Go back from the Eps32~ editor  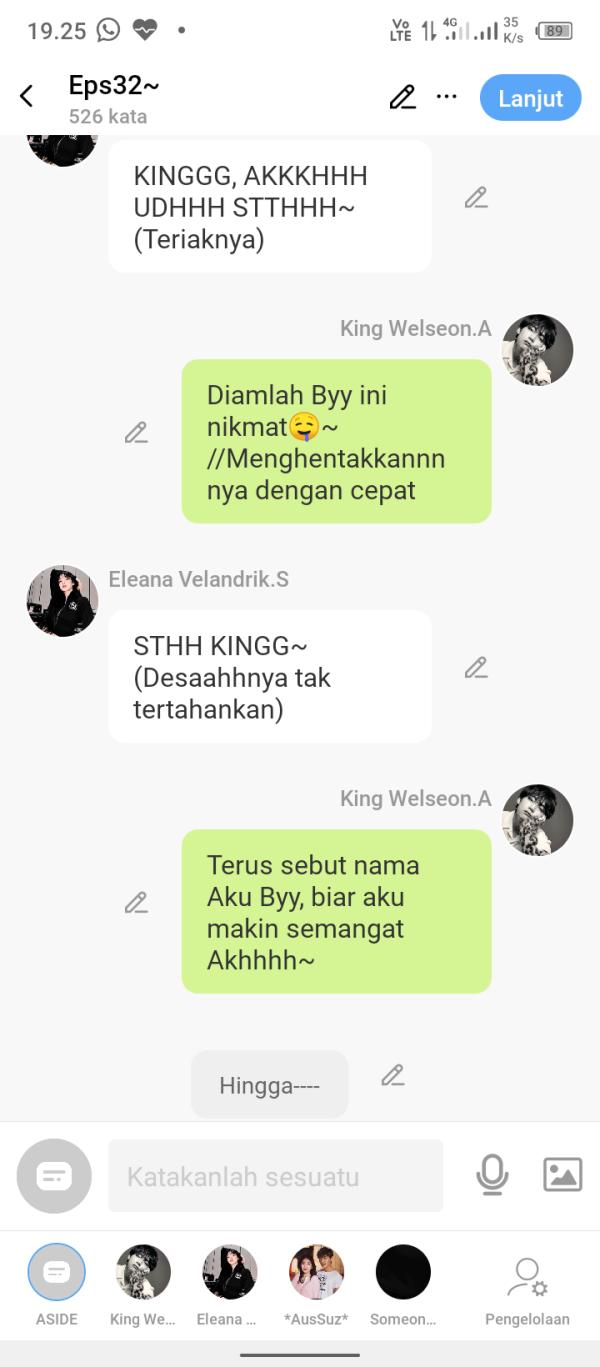click(x=27, y=96)
